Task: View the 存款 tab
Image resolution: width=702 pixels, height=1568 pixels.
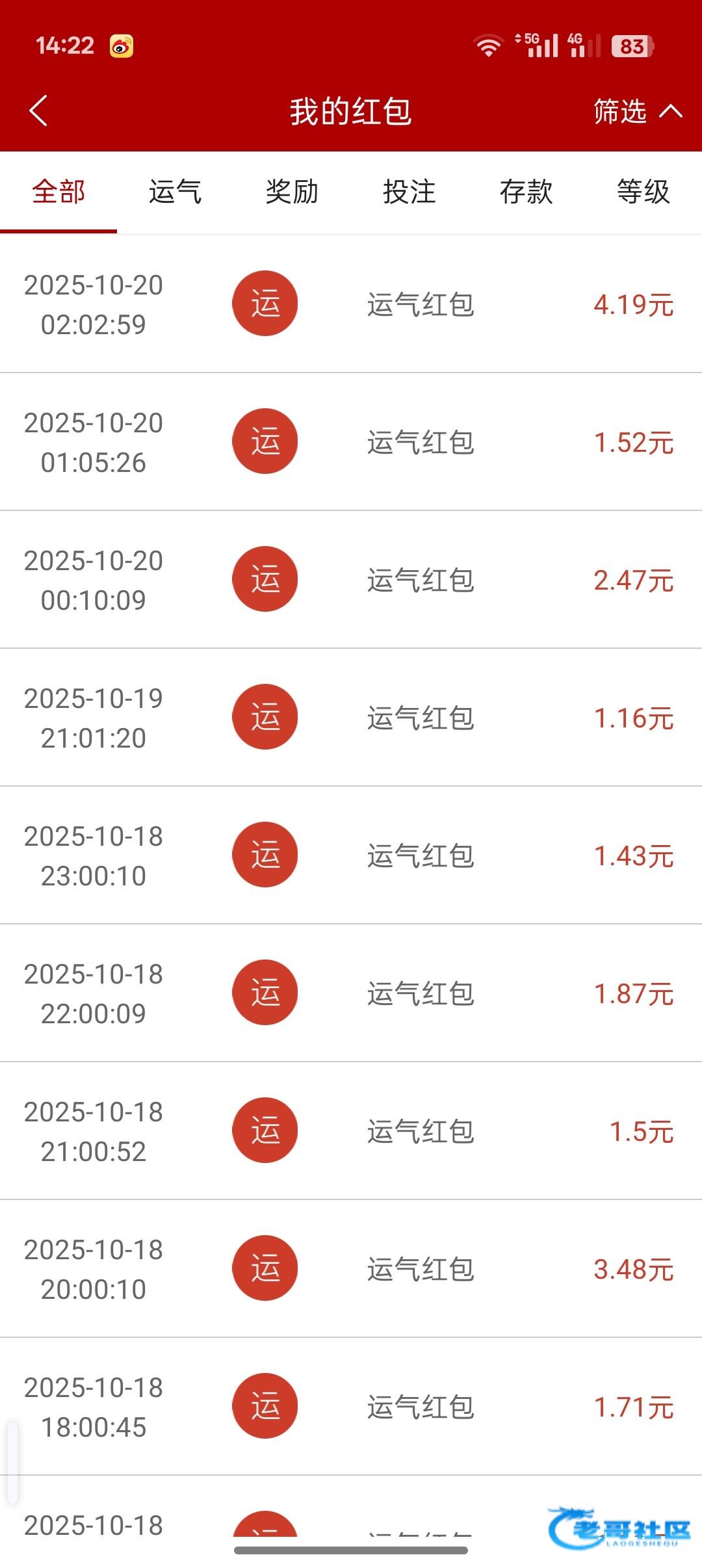Action: pyautogui.click(x=526, y=192)
